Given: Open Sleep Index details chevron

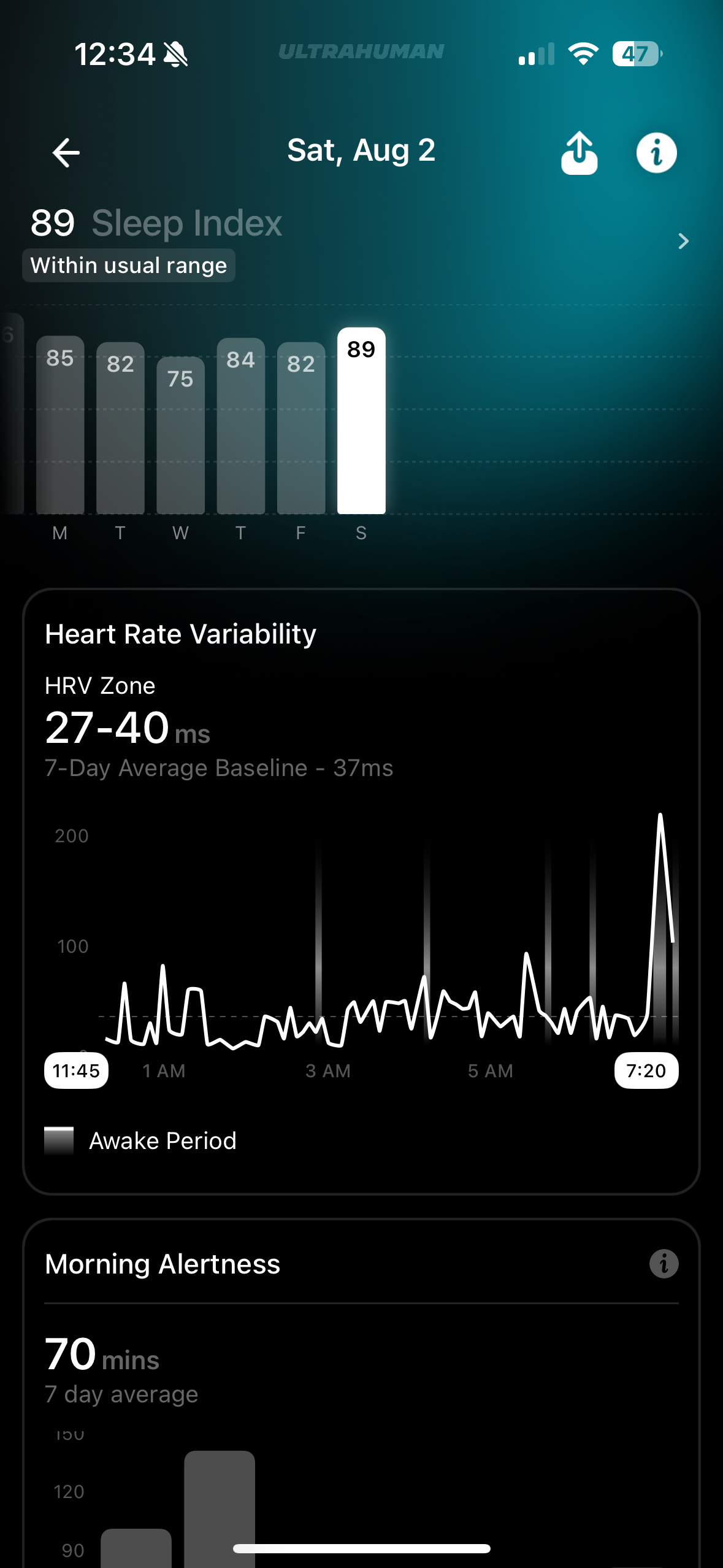Looking at the screenshot, I should point(683,241).
